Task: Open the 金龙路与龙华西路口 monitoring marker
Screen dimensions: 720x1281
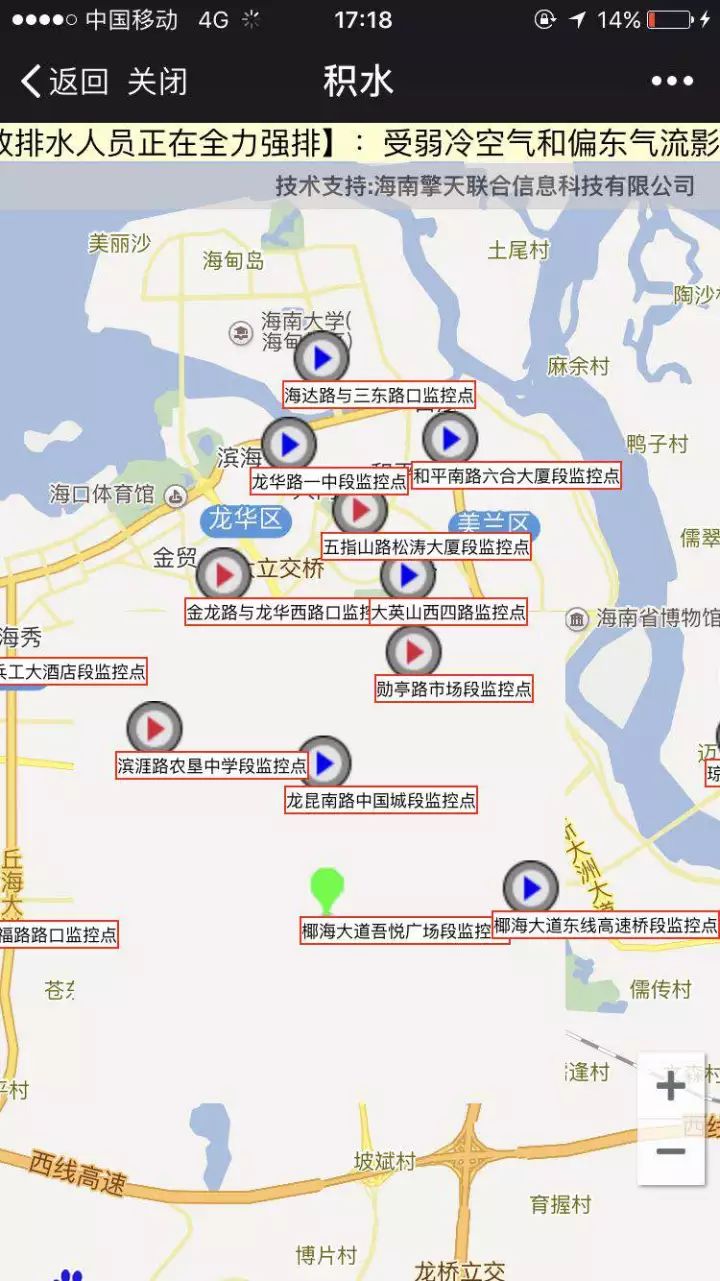Action: pos(224,575)
